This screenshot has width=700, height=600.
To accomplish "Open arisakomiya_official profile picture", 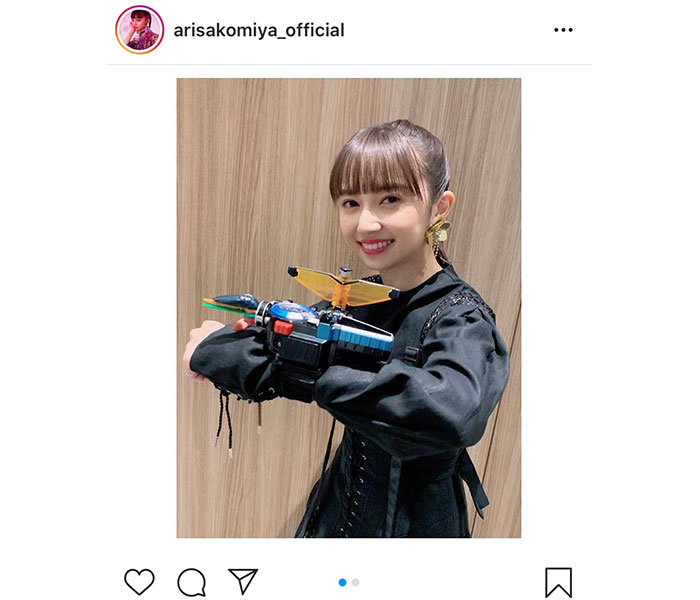I will (139, 30).
